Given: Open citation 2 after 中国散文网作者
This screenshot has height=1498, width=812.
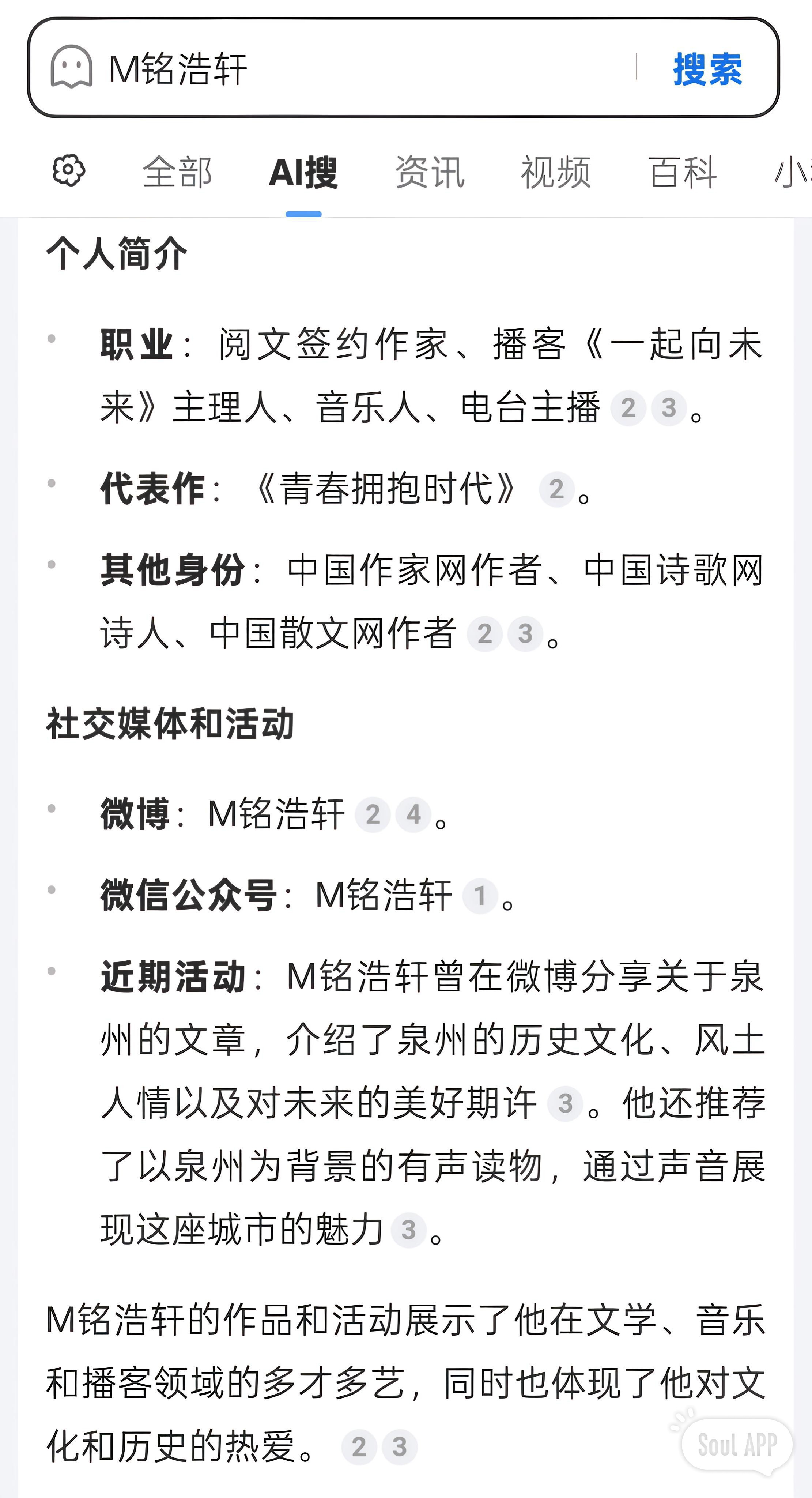Looking at the screenshot, I should click(x=485, y=633).
